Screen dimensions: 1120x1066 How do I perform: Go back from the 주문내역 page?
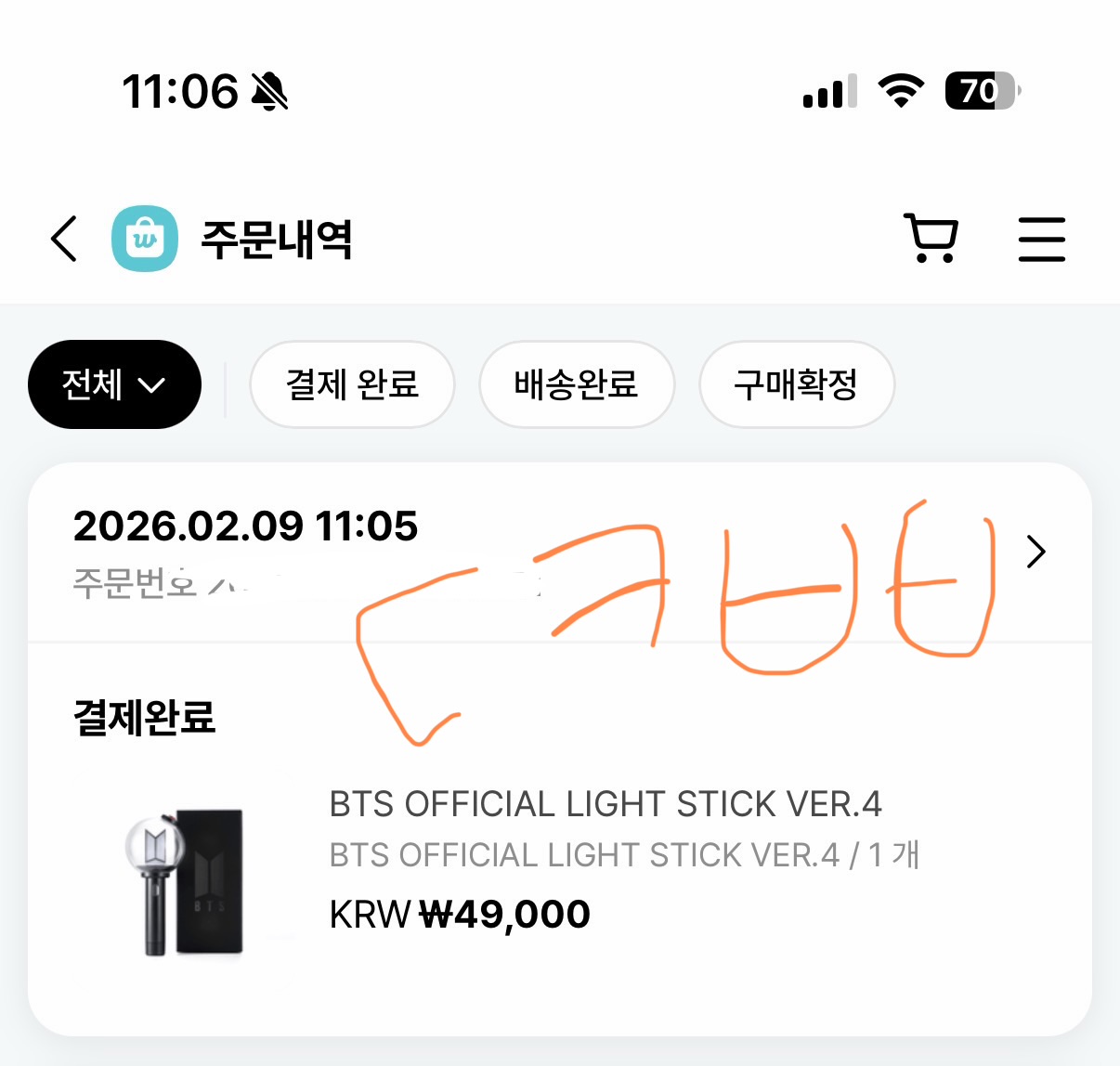pyautogui.click(x=64, y=239)
